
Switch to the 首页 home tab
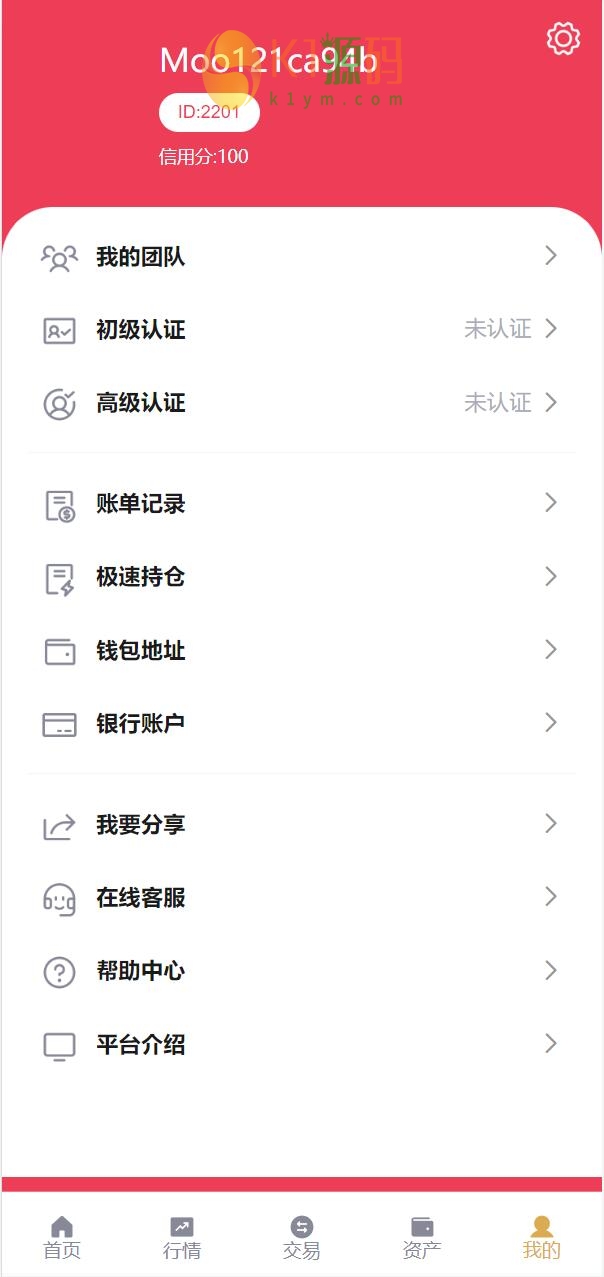62,1237
